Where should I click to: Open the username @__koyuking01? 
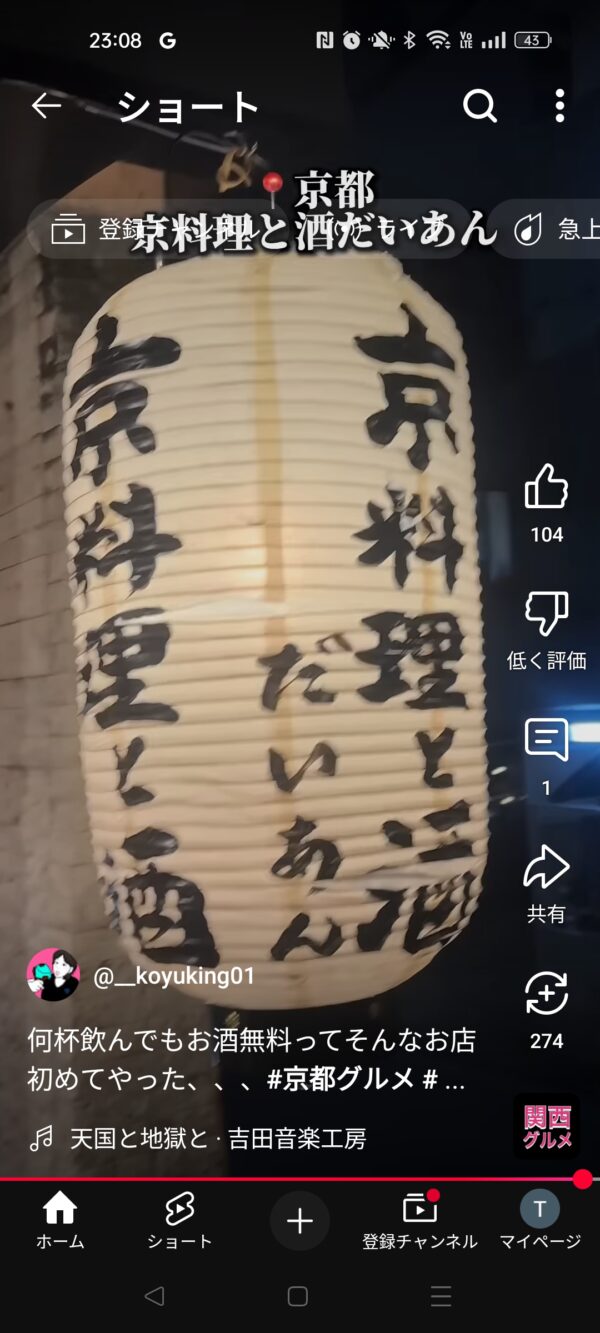pyautogui.click(x=174, y=976)
